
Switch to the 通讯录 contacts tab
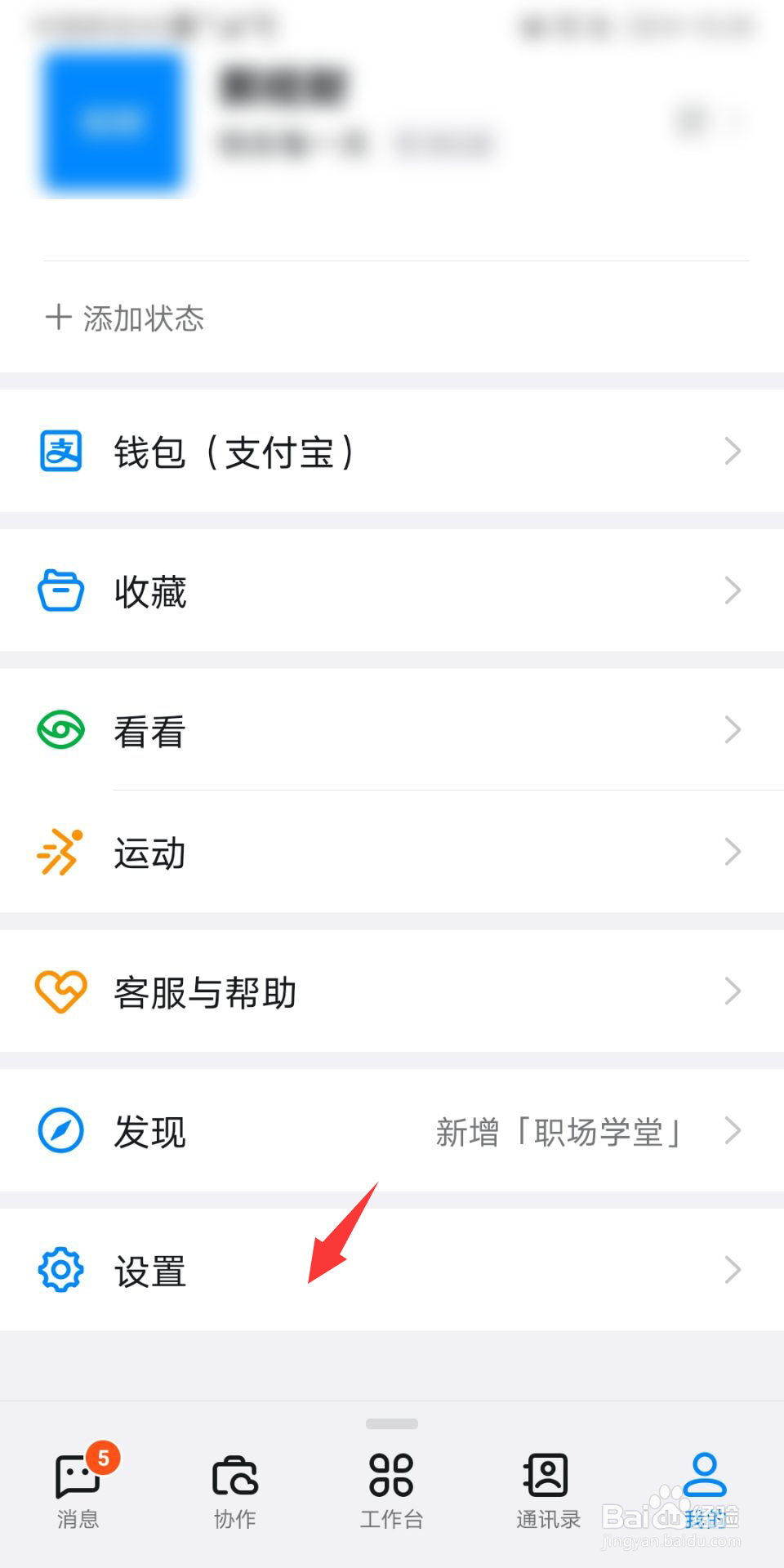click(548, 1490)
